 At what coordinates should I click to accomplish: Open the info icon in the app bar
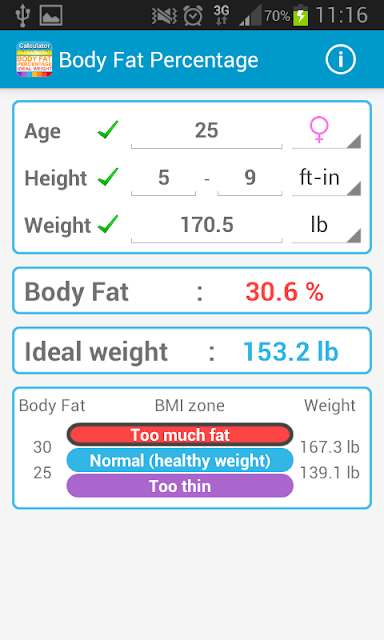340,60
